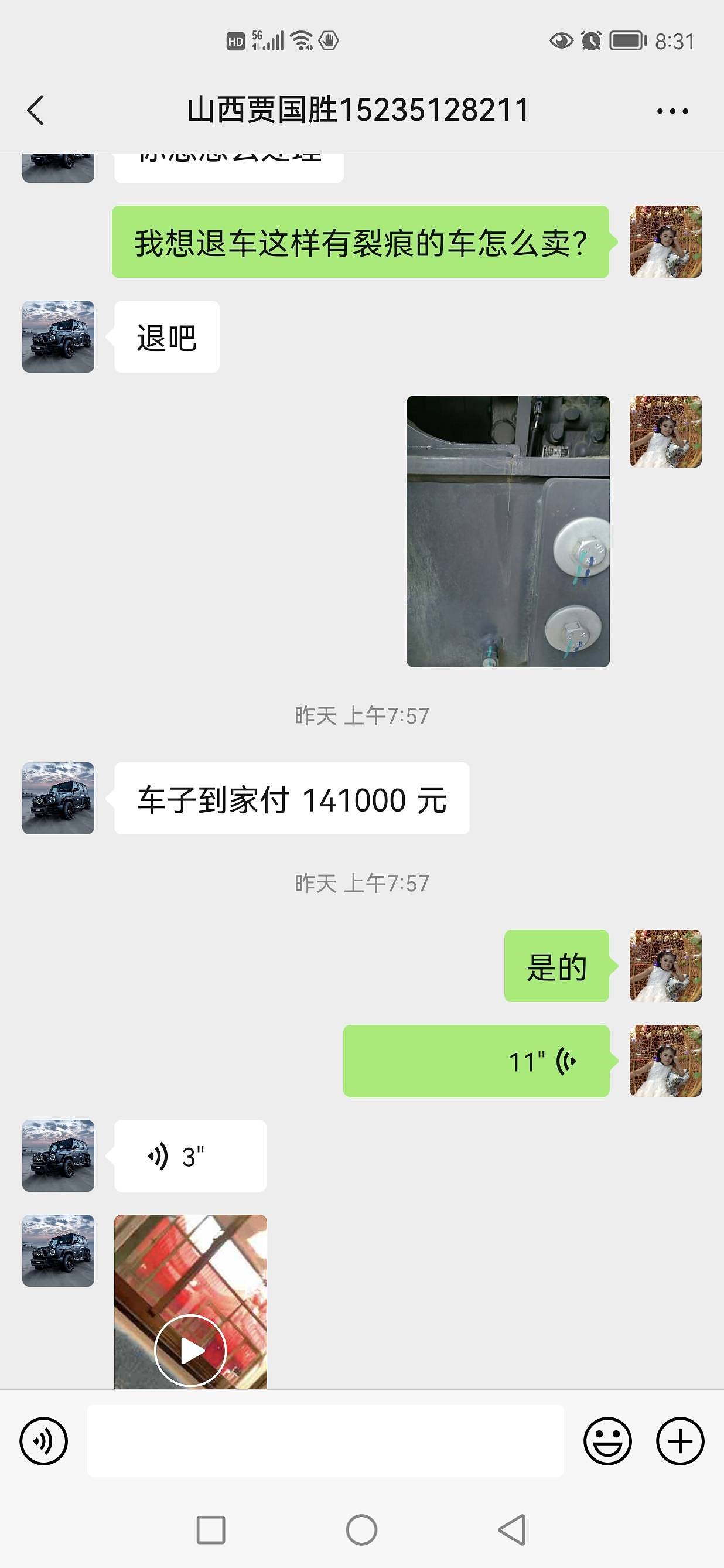Play the received video clip
724x1568 pixels.
190,1350
